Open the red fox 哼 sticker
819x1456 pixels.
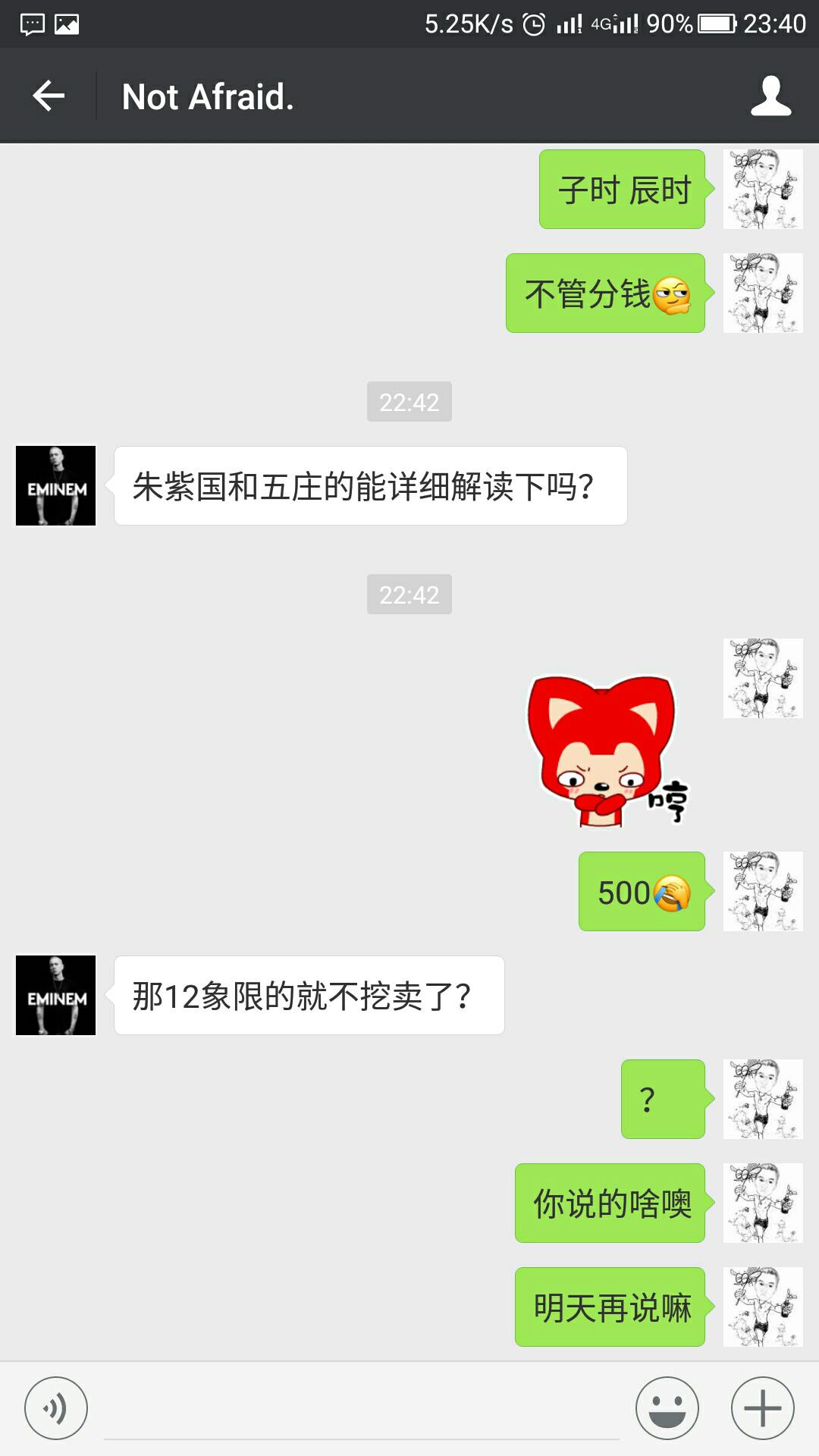[x=607, y=751]
